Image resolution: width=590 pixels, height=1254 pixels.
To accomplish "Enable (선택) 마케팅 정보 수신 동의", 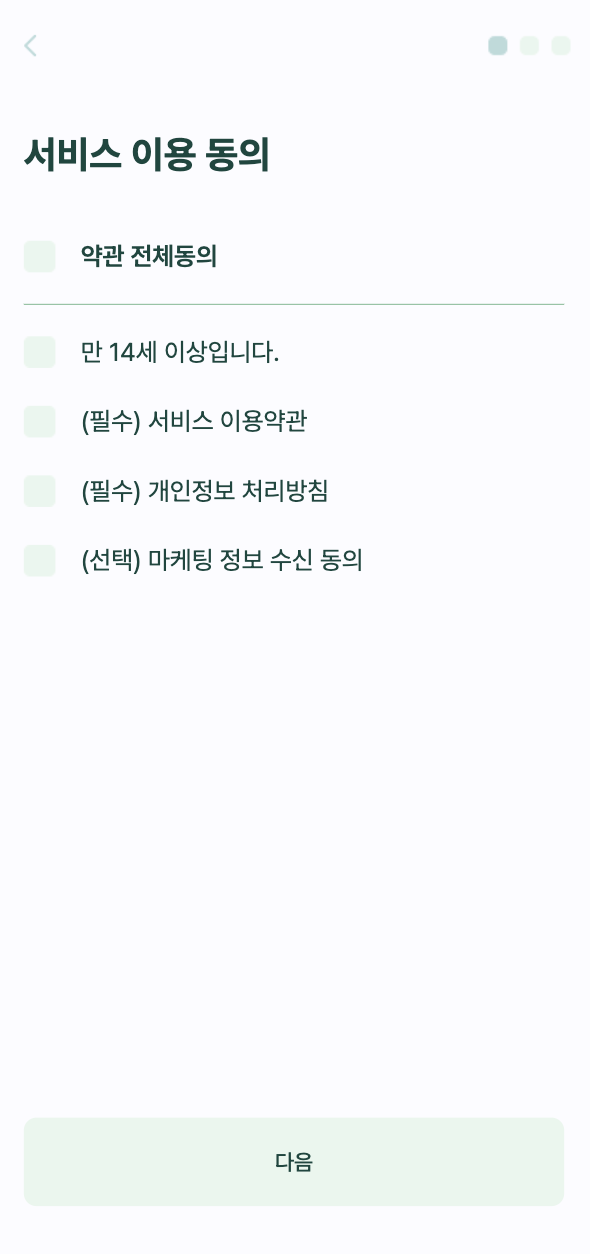I will 40,560.
